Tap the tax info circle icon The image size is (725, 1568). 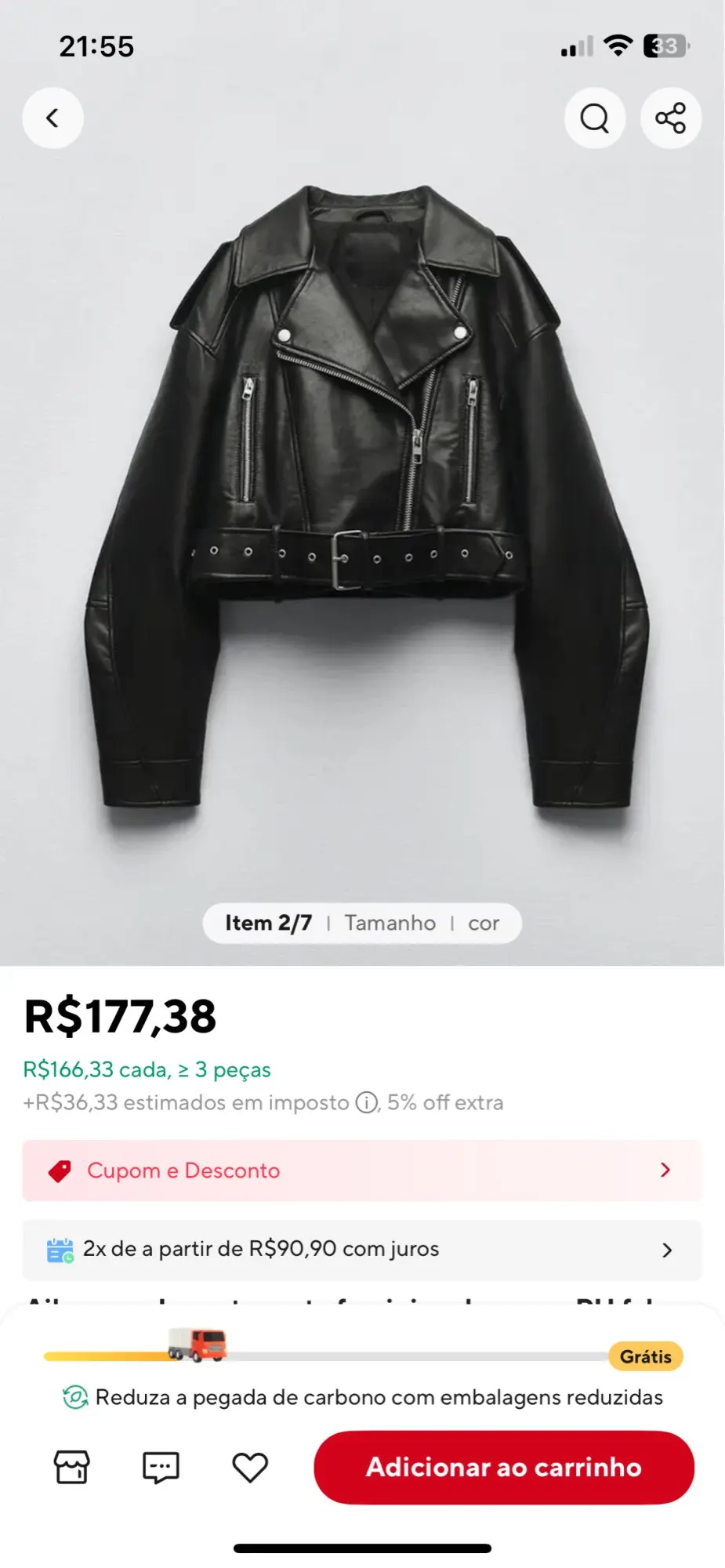click(365, 1102)
